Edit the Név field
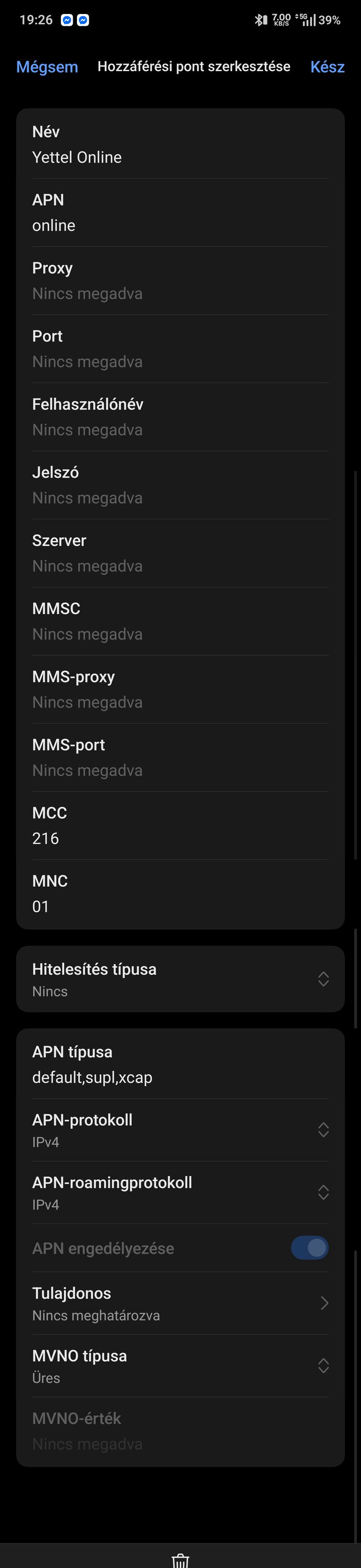Screen dimensions: 361x1568 click(x=180, y=145)
